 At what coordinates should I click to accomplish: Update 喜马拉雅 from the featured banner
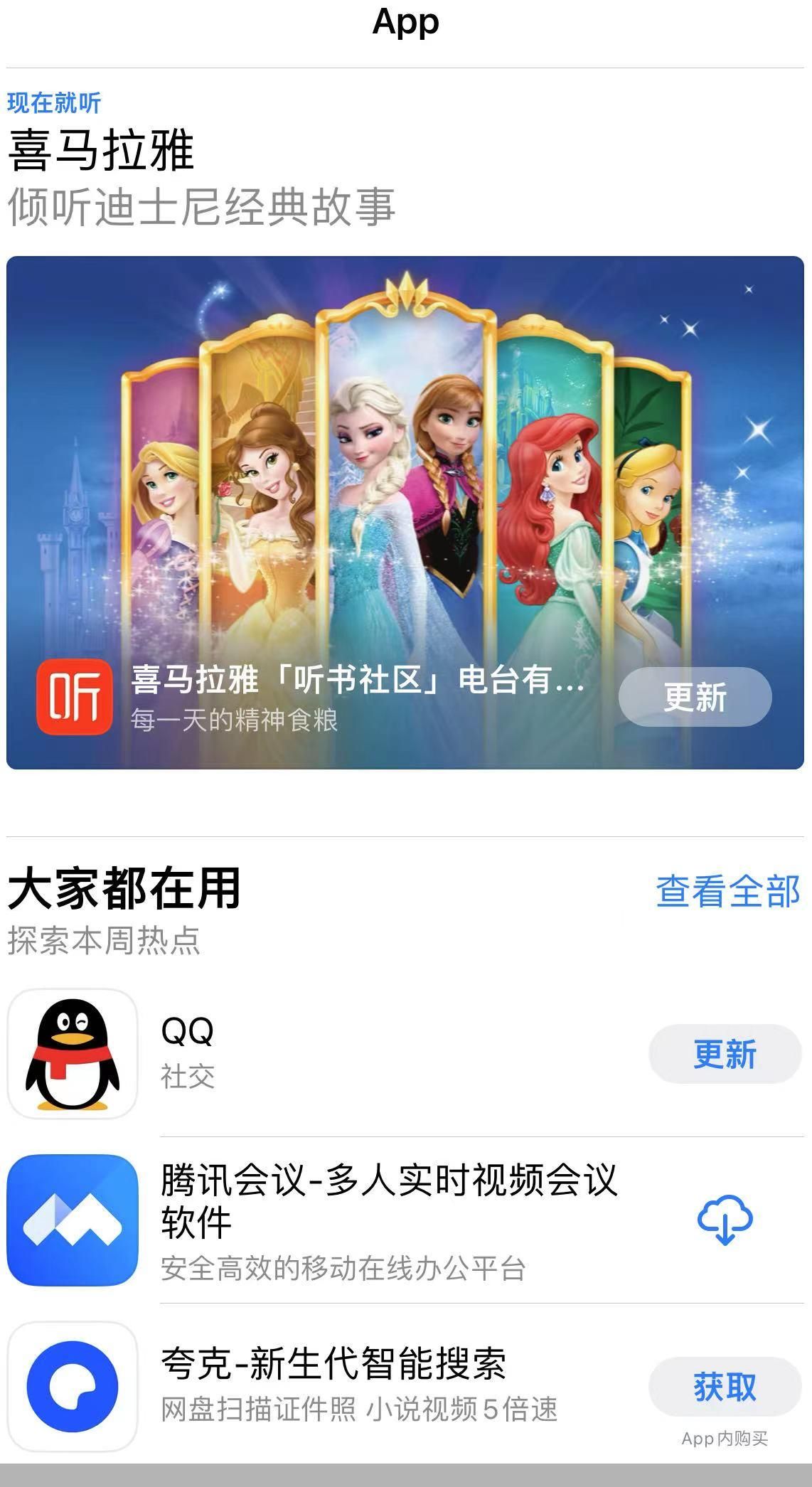(695, 697)
